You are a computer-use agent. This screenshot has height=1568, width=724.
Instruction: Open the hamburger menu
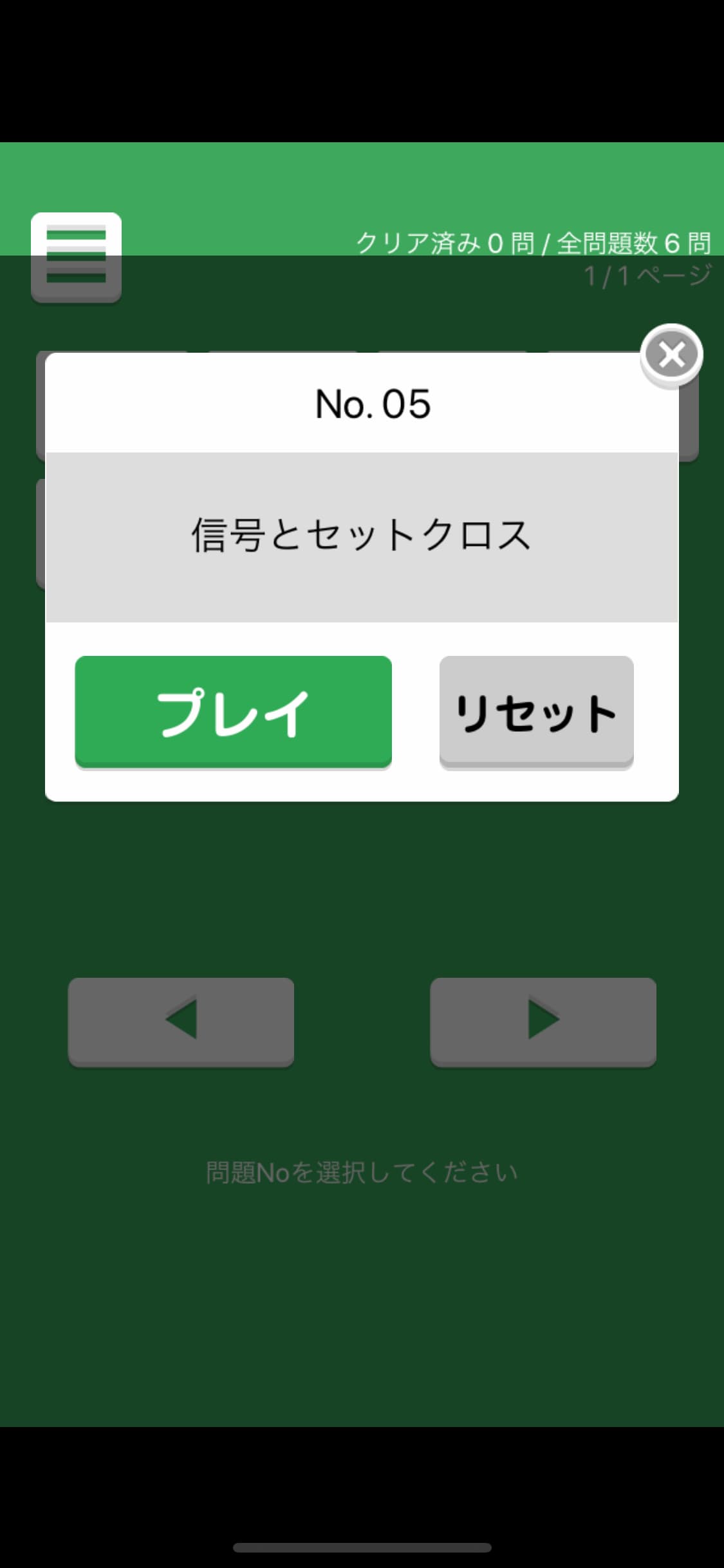(x=76, y=257)
